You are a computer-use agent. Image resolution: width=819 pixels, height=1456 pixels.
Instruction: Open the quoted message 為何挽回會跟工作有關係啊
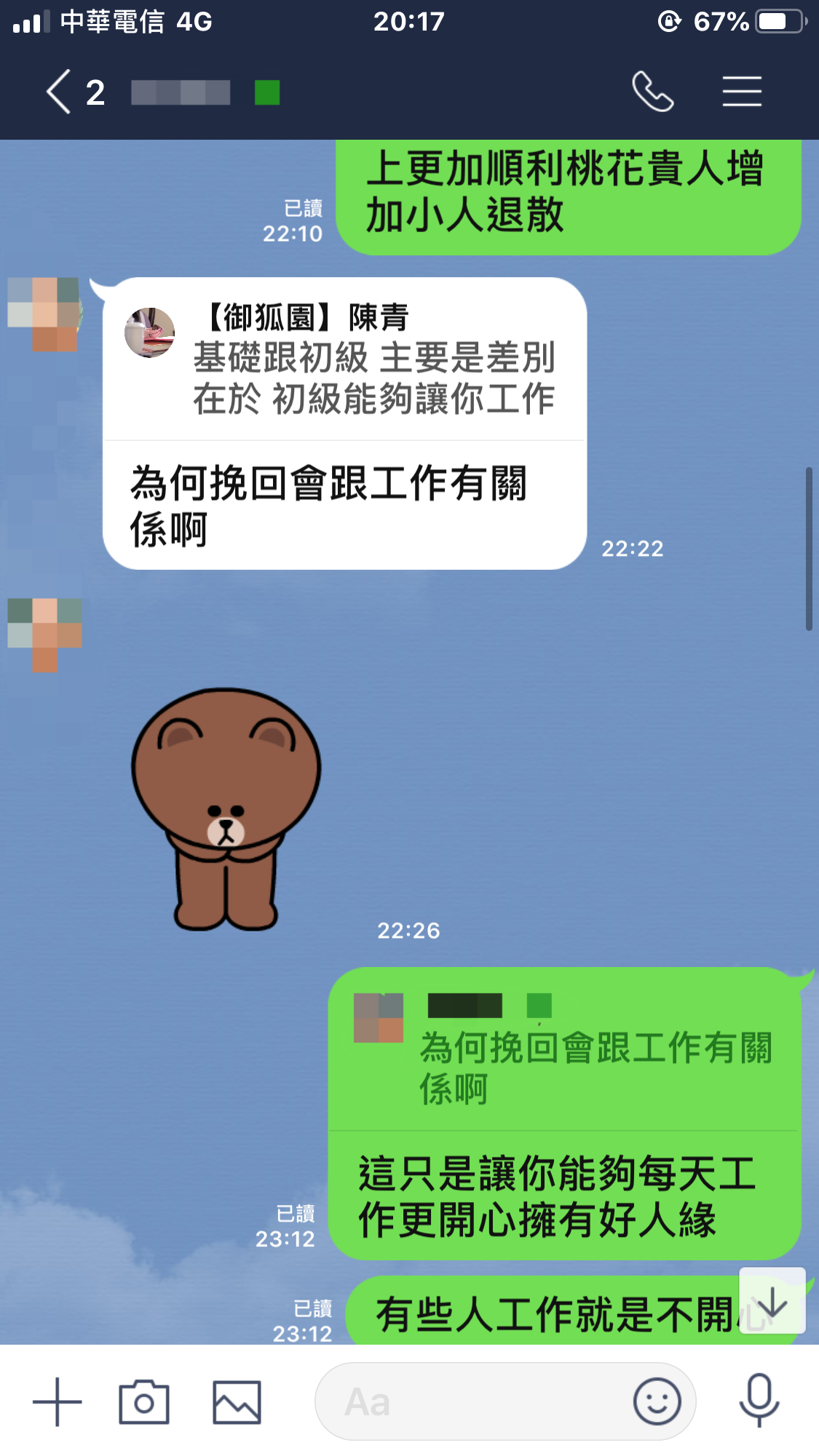pyautogui.click(x=565, y=1051)
